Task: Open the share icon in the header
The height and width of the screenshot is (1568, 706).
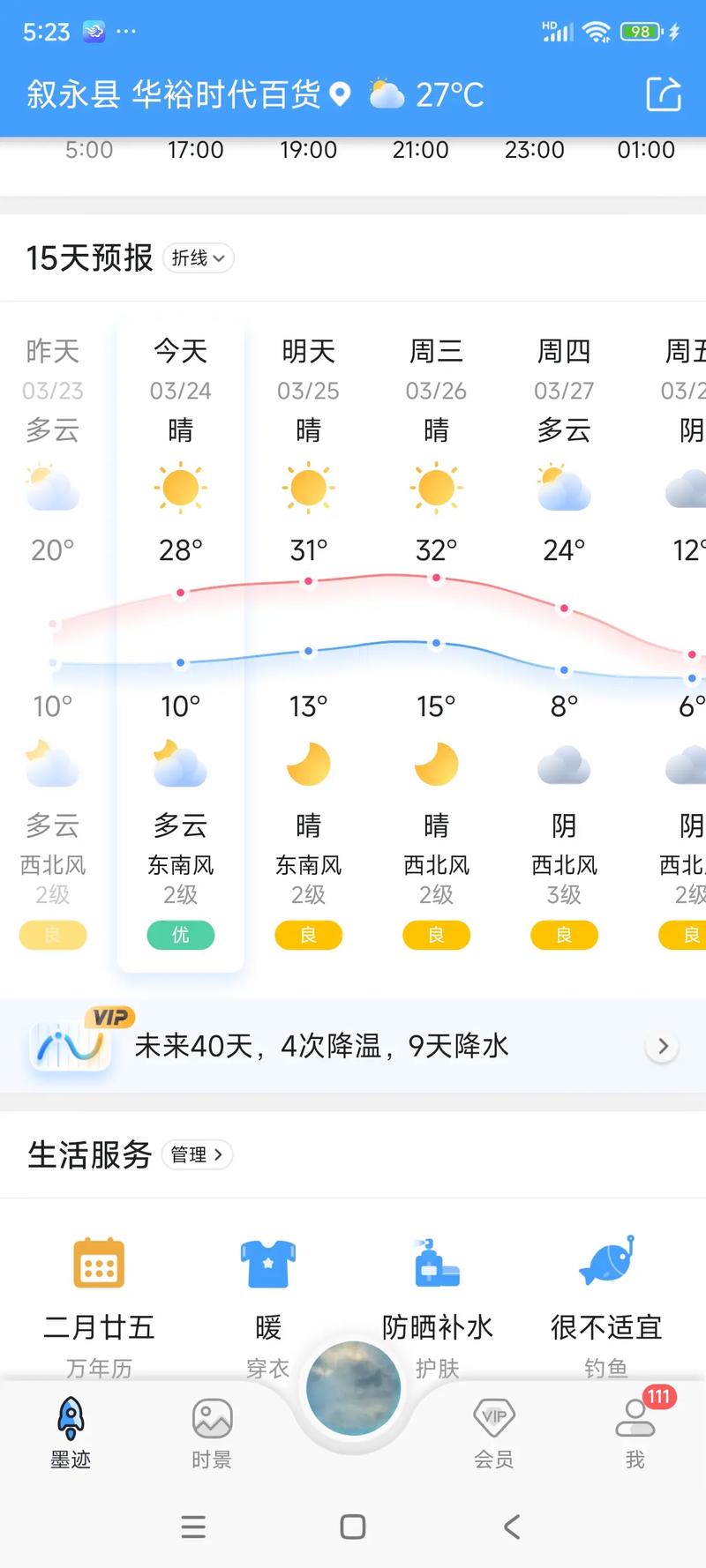Action: [665, 95]
